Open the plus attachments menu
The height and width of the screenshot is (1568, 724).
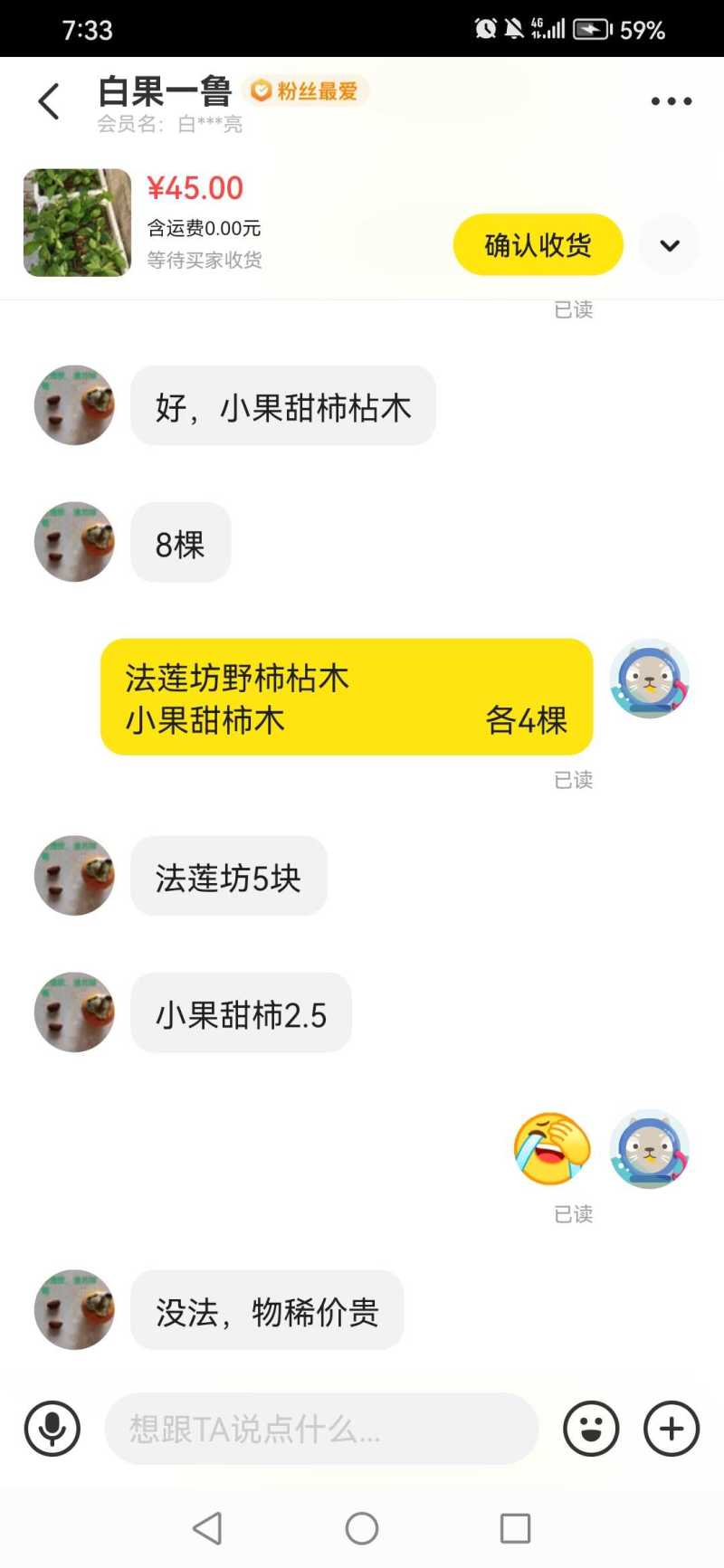[672, 1429]
